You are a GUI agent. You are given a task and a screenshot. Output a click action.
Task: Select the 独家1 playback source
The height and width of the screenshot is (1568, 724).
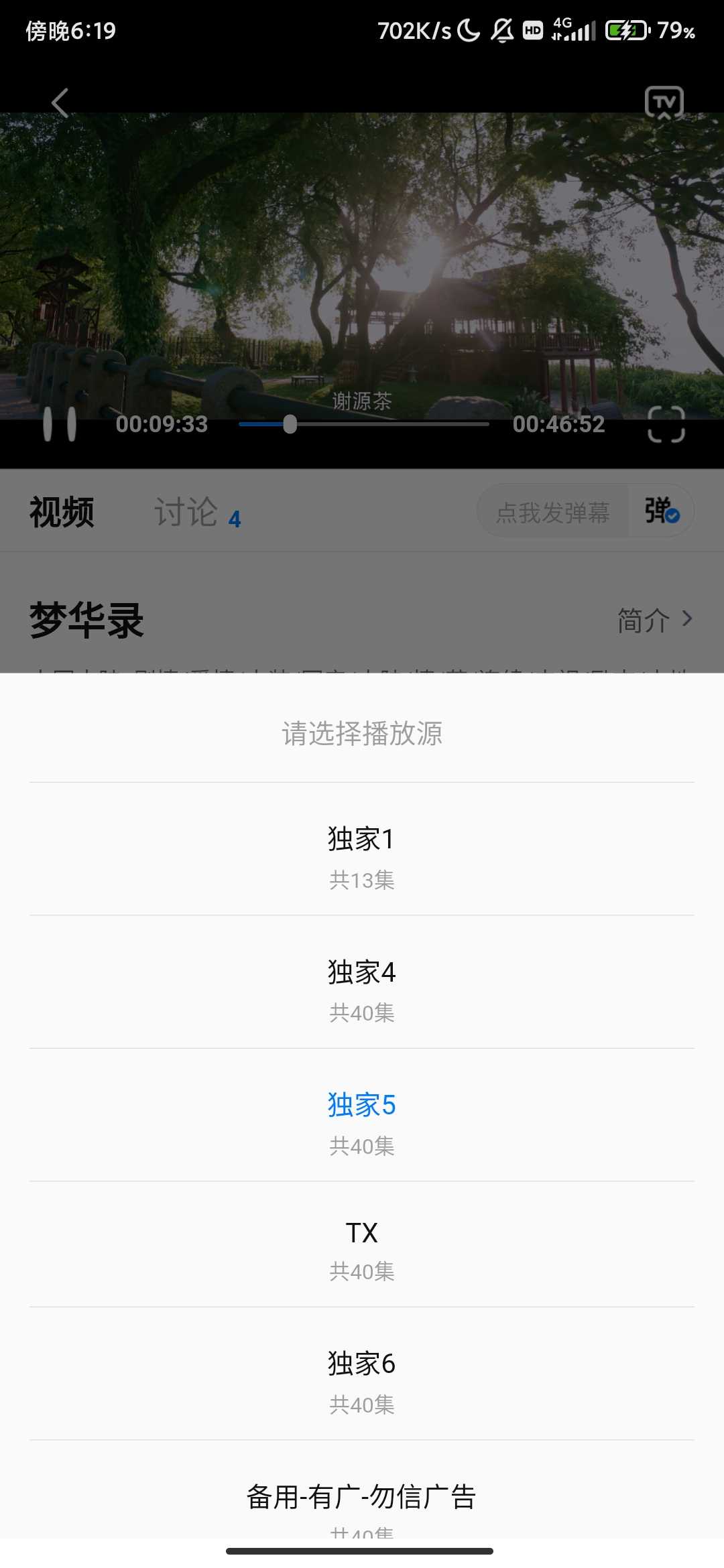click(362, 851)
